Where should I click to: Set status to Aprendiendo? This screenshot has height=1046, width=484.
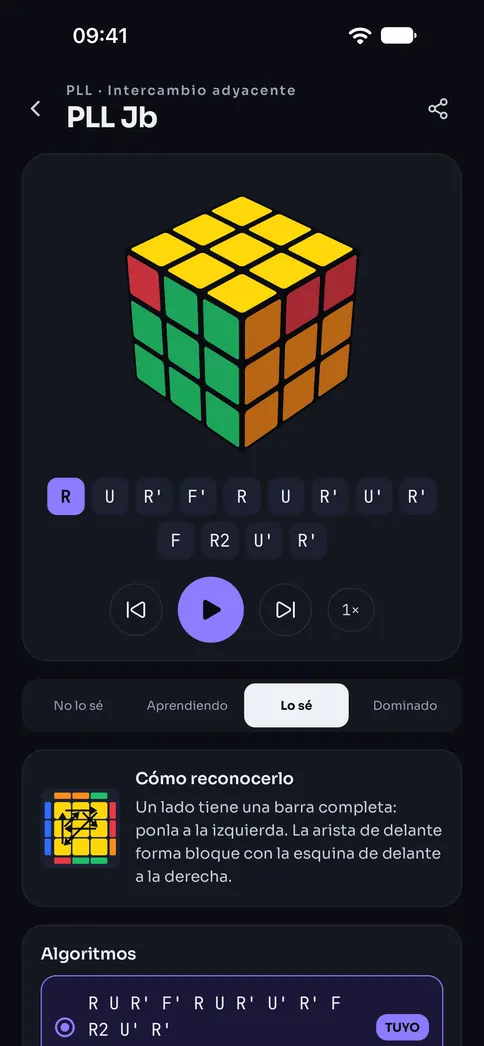(x=187, y=705)
